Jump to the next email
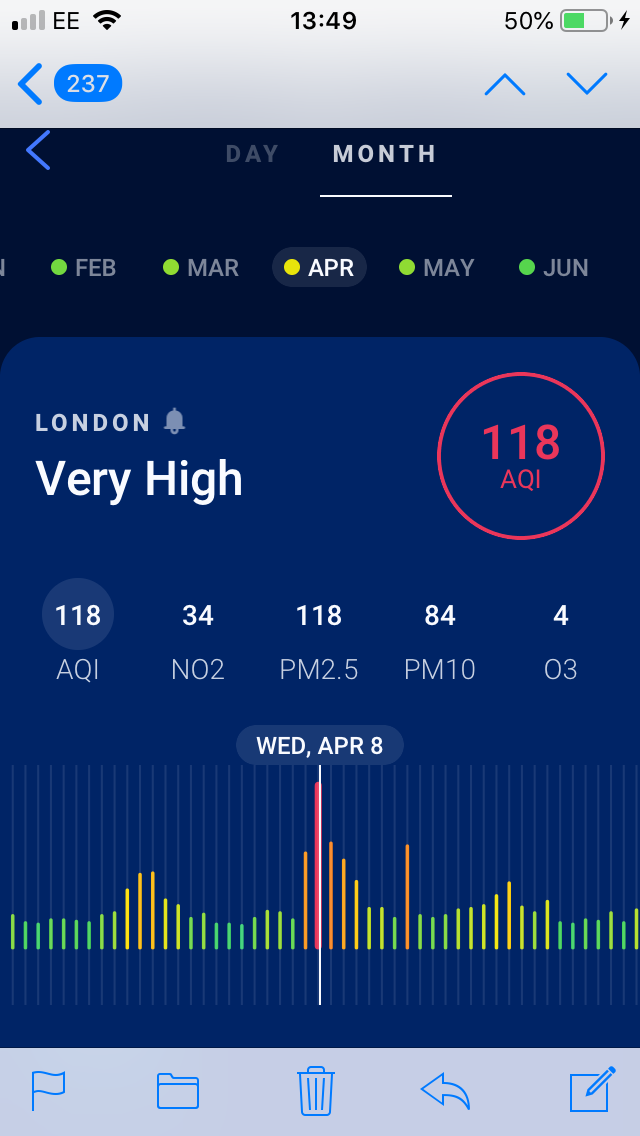The height and width of the screenshot is (1136, 640). coord(587,84)
